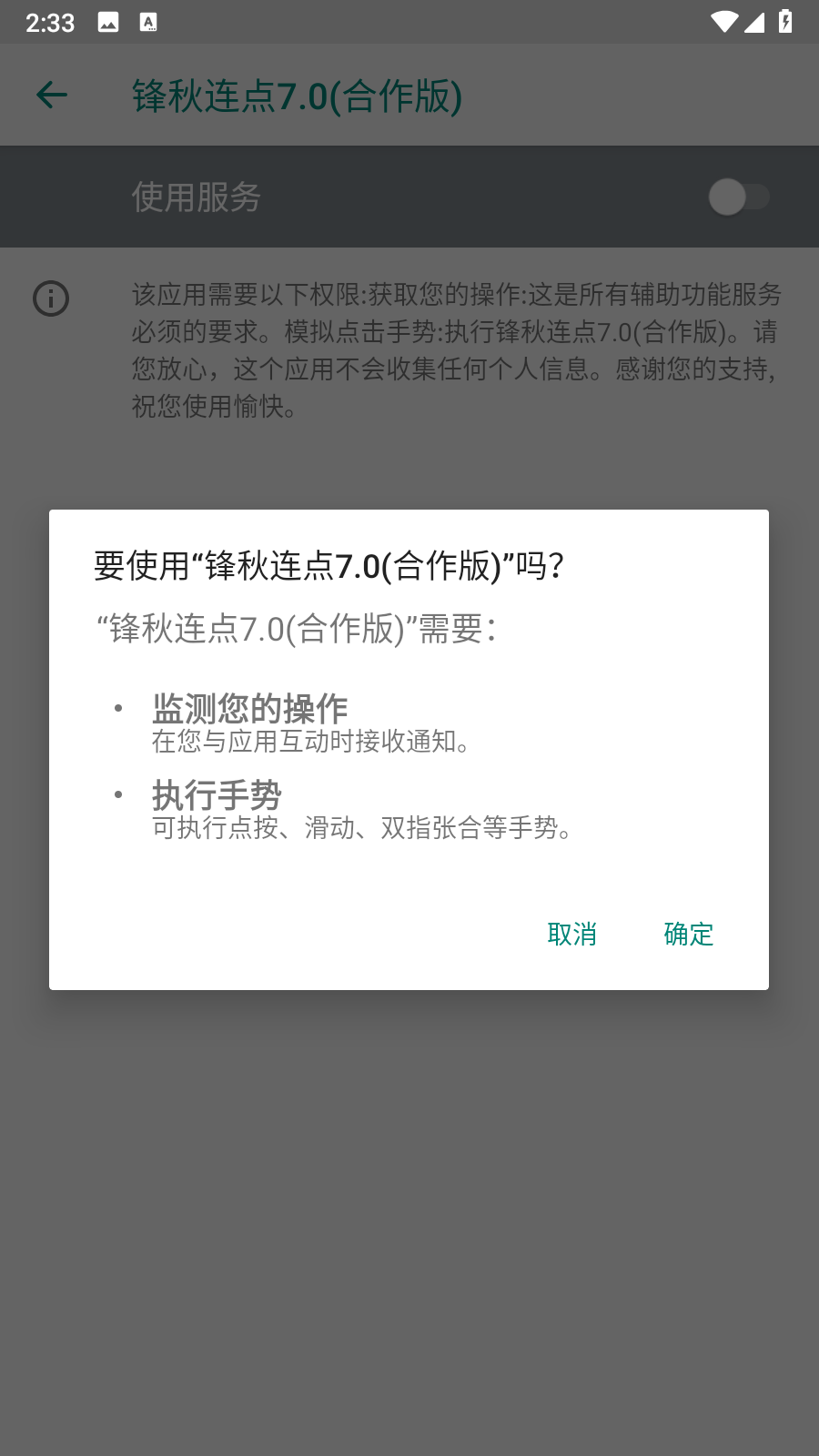Viewport: 819px width, 1456px height.
Task: Tap 确定 to confirm accessibility permission
Action: click(687, 935)
